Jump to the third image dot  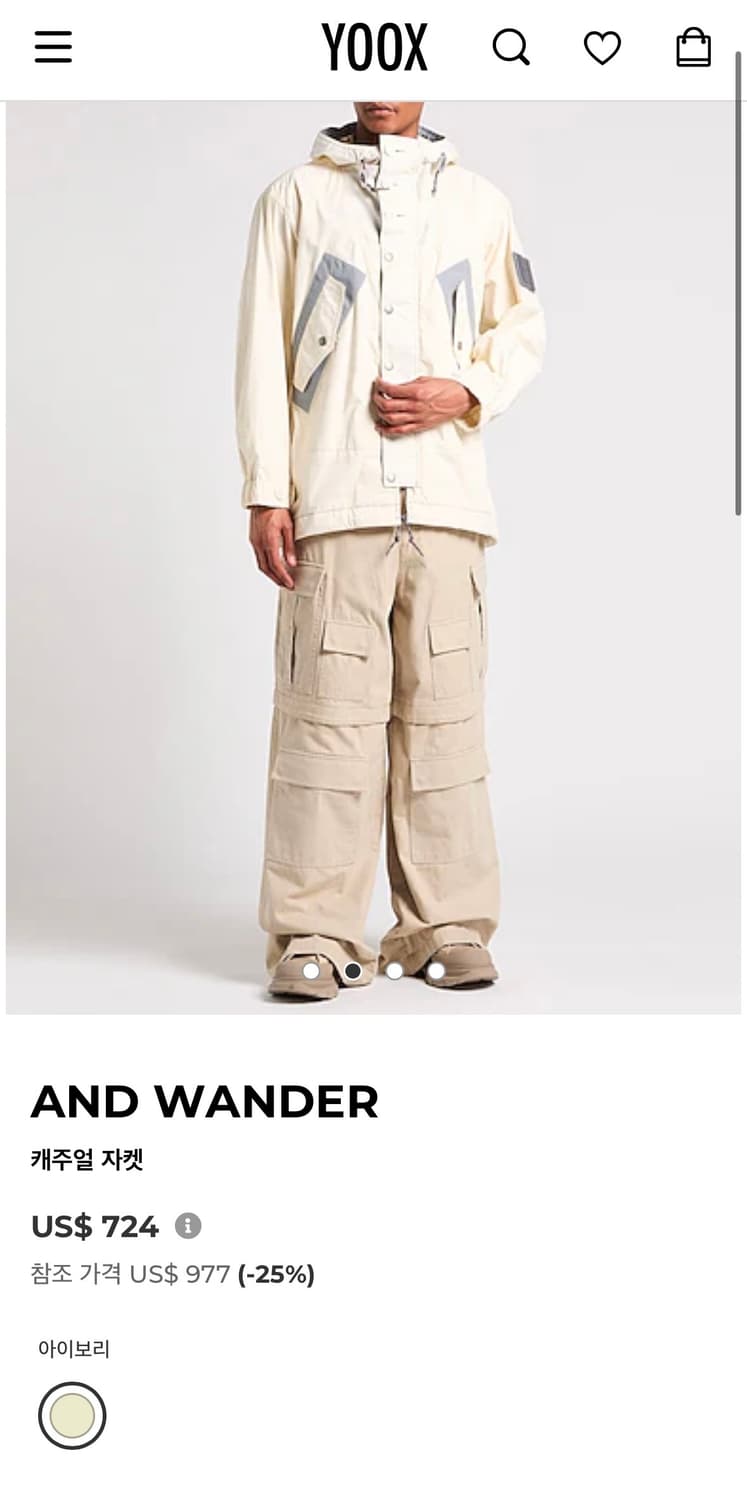(395, 970)
